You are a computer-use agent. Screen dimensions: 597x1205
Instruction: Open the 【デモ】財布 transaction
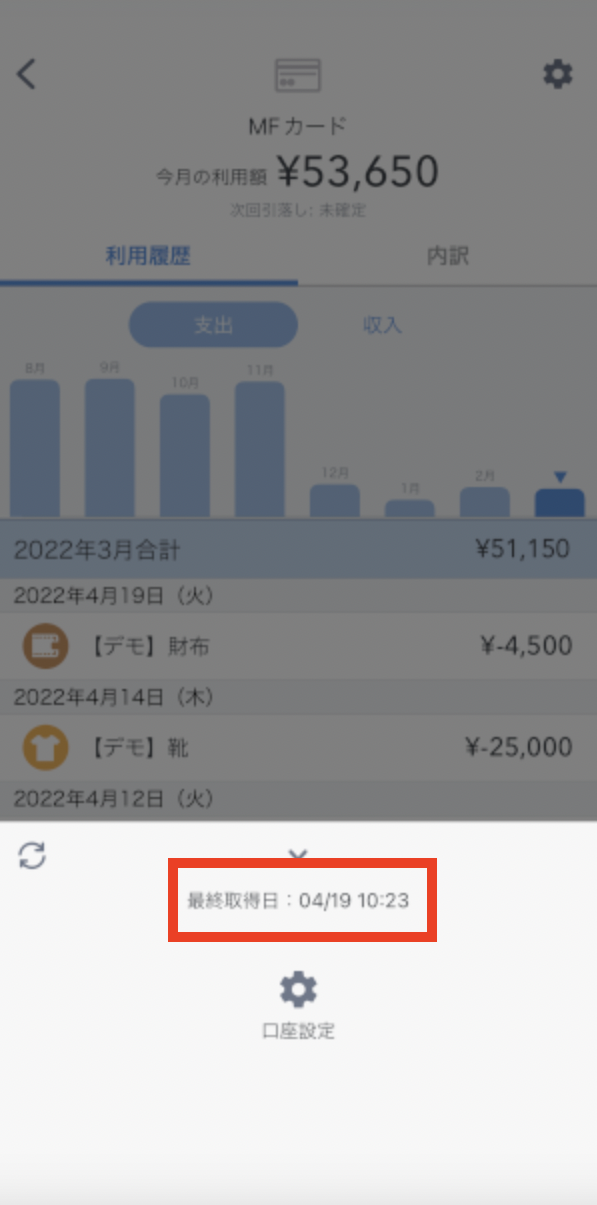(x=298, y=646)
